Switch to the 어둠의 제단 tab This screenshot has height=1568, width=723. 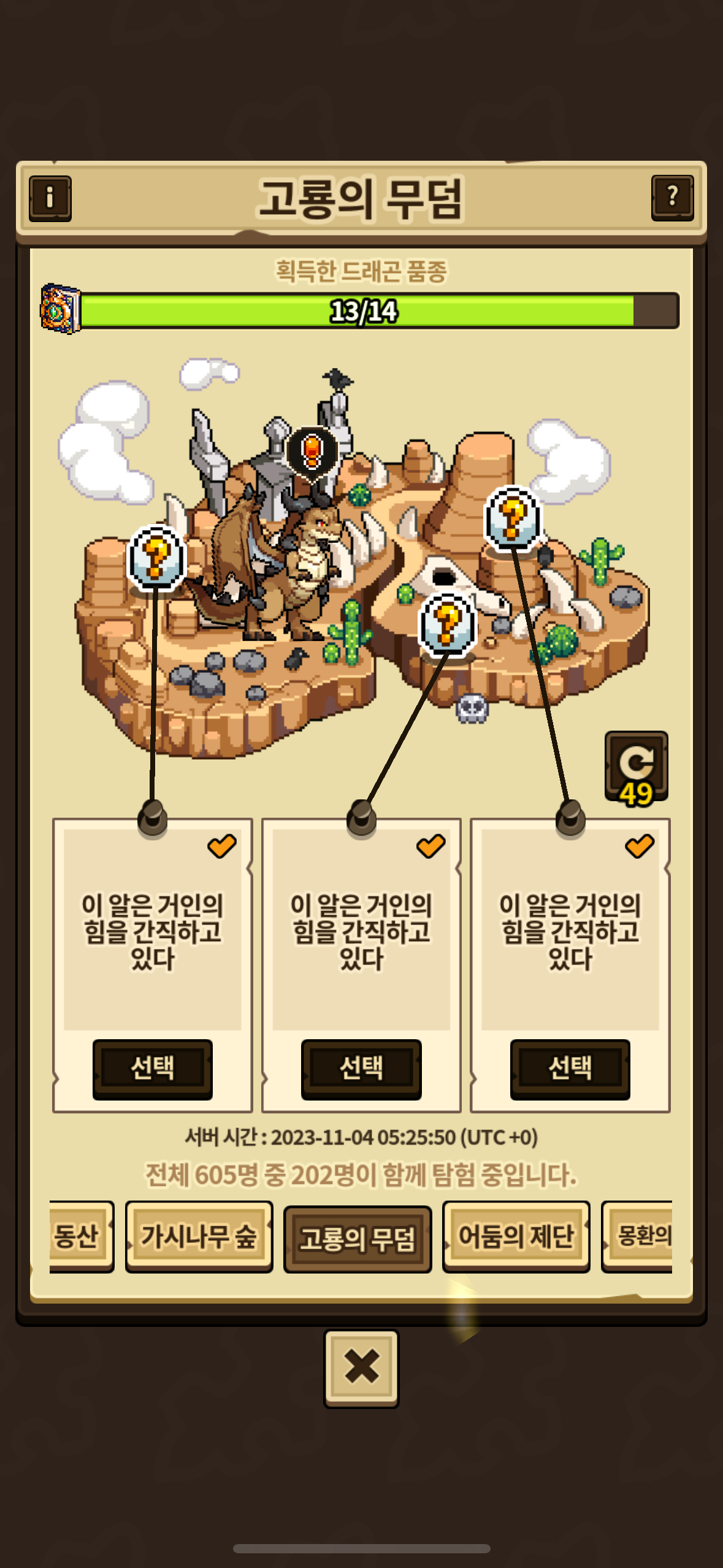click(516, 1236)
